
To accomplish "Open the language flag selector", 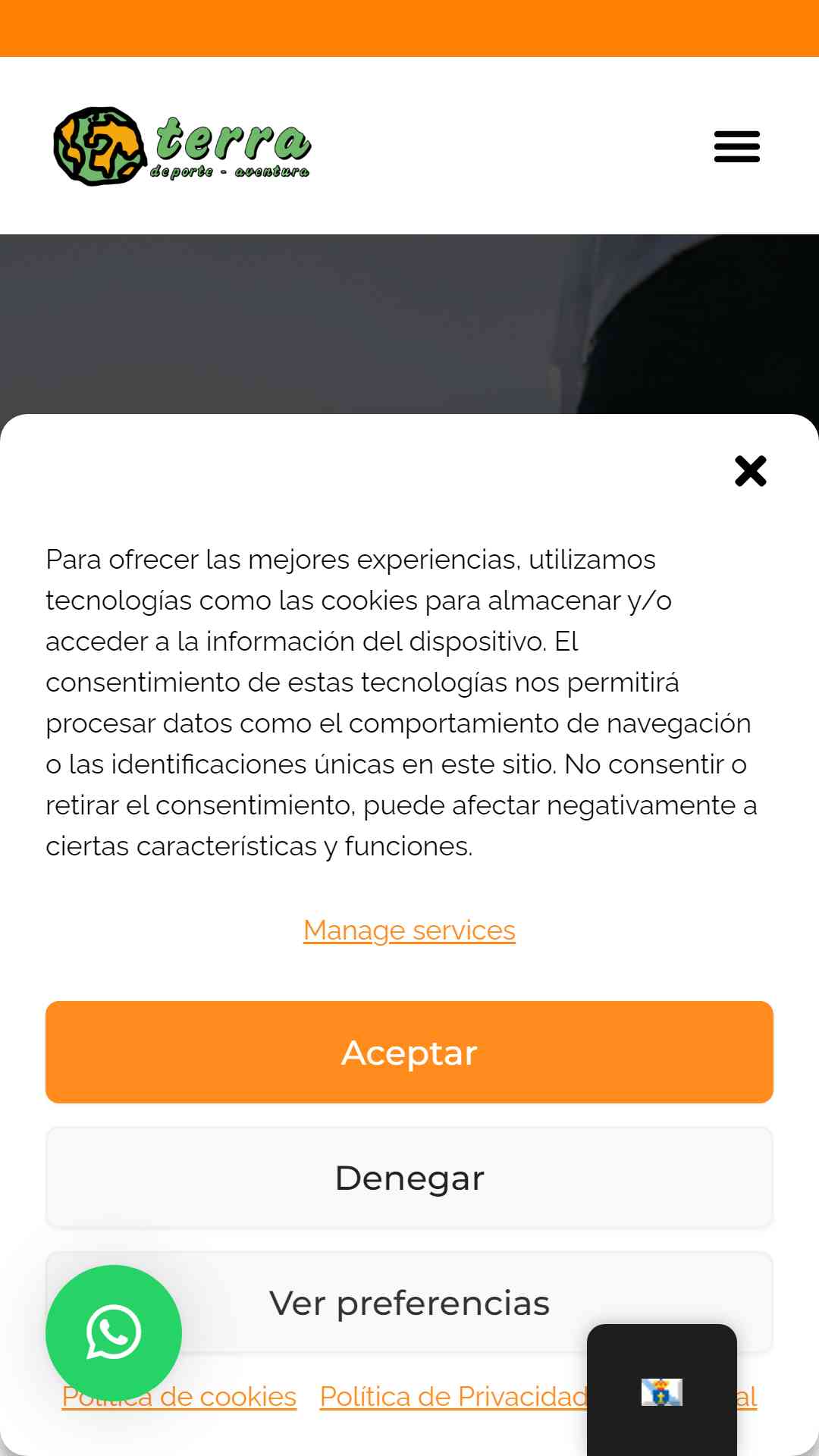I will [x=661, y=1392].
